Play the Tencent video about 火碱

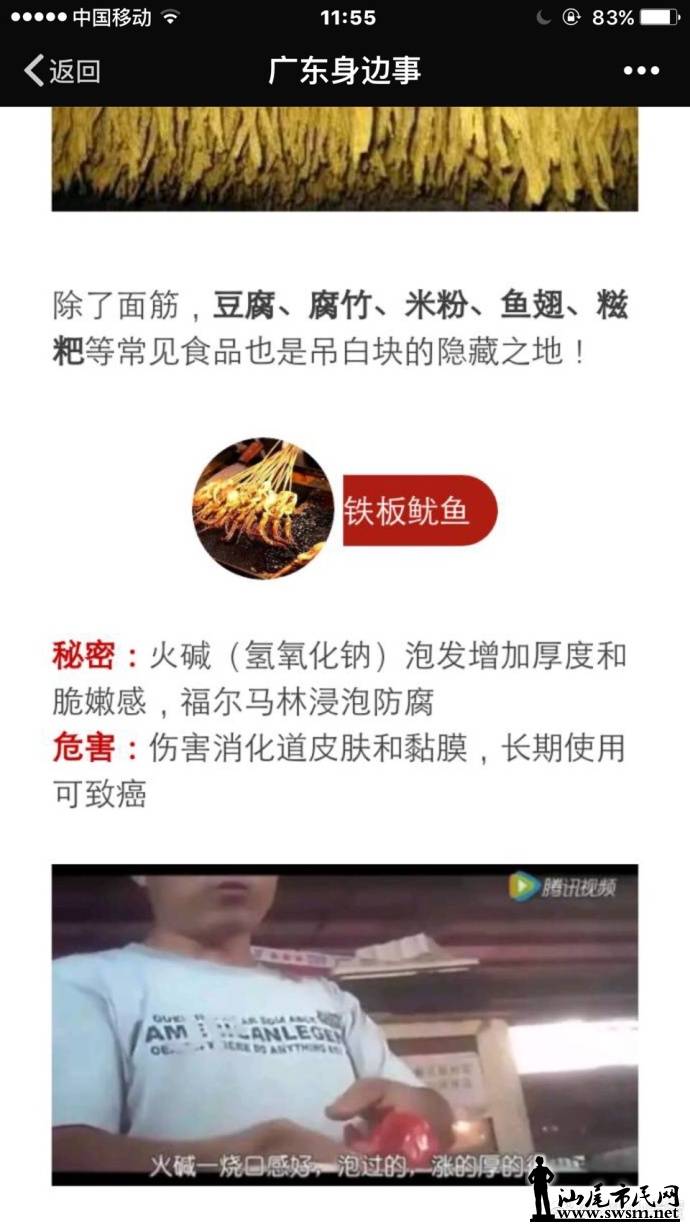tap(344, 1024)
